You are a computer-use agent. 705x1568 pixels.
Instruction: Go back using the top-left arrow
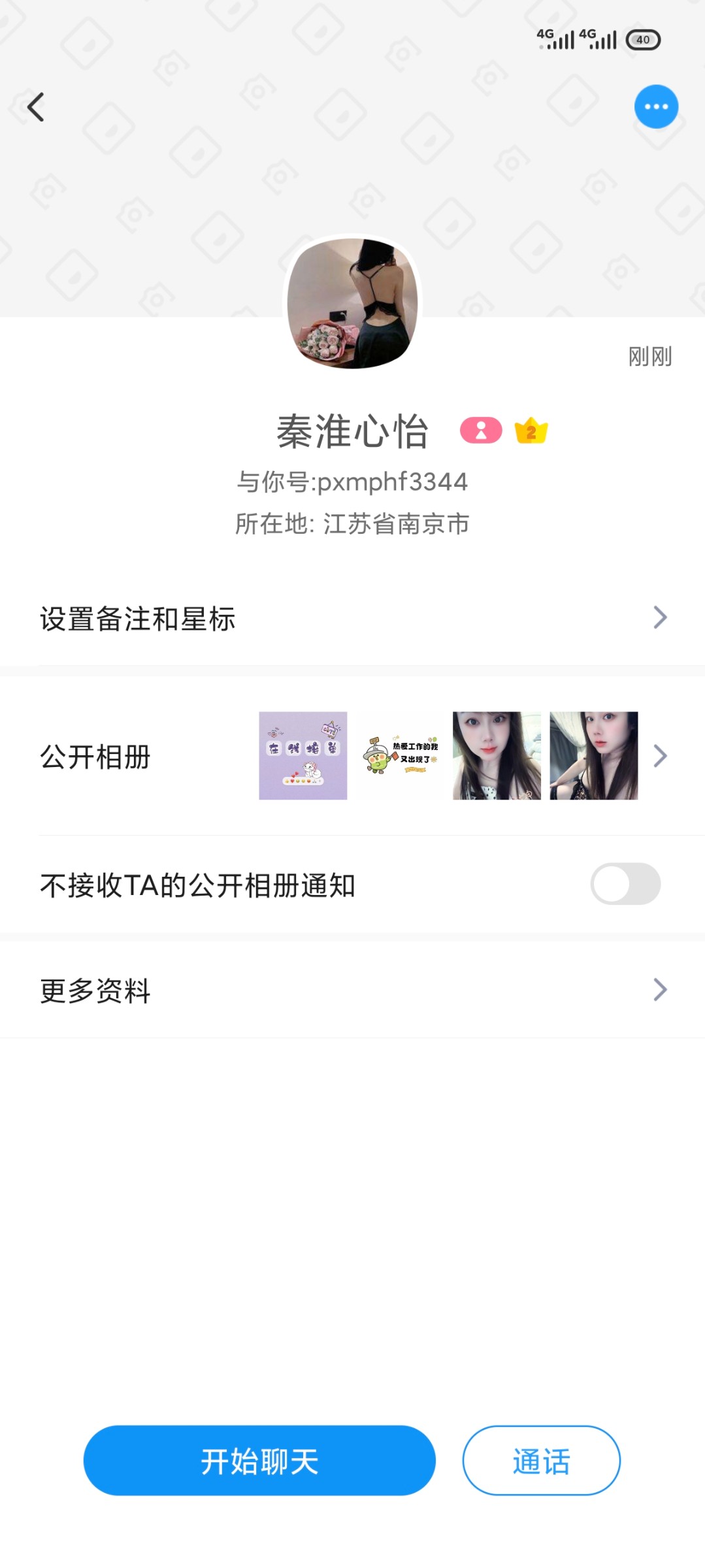tap(36, 107)
